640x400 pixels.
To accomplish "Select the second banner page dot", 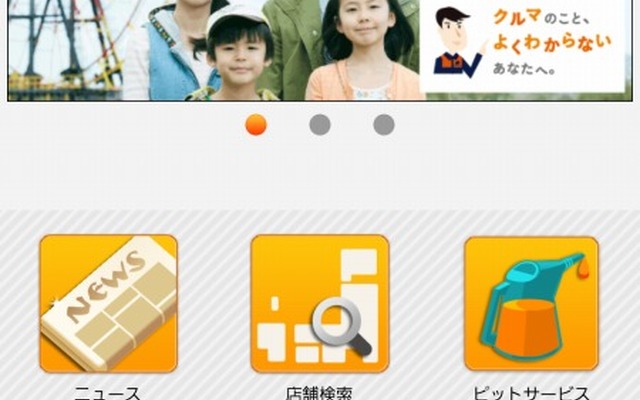I will pos(320,125).
